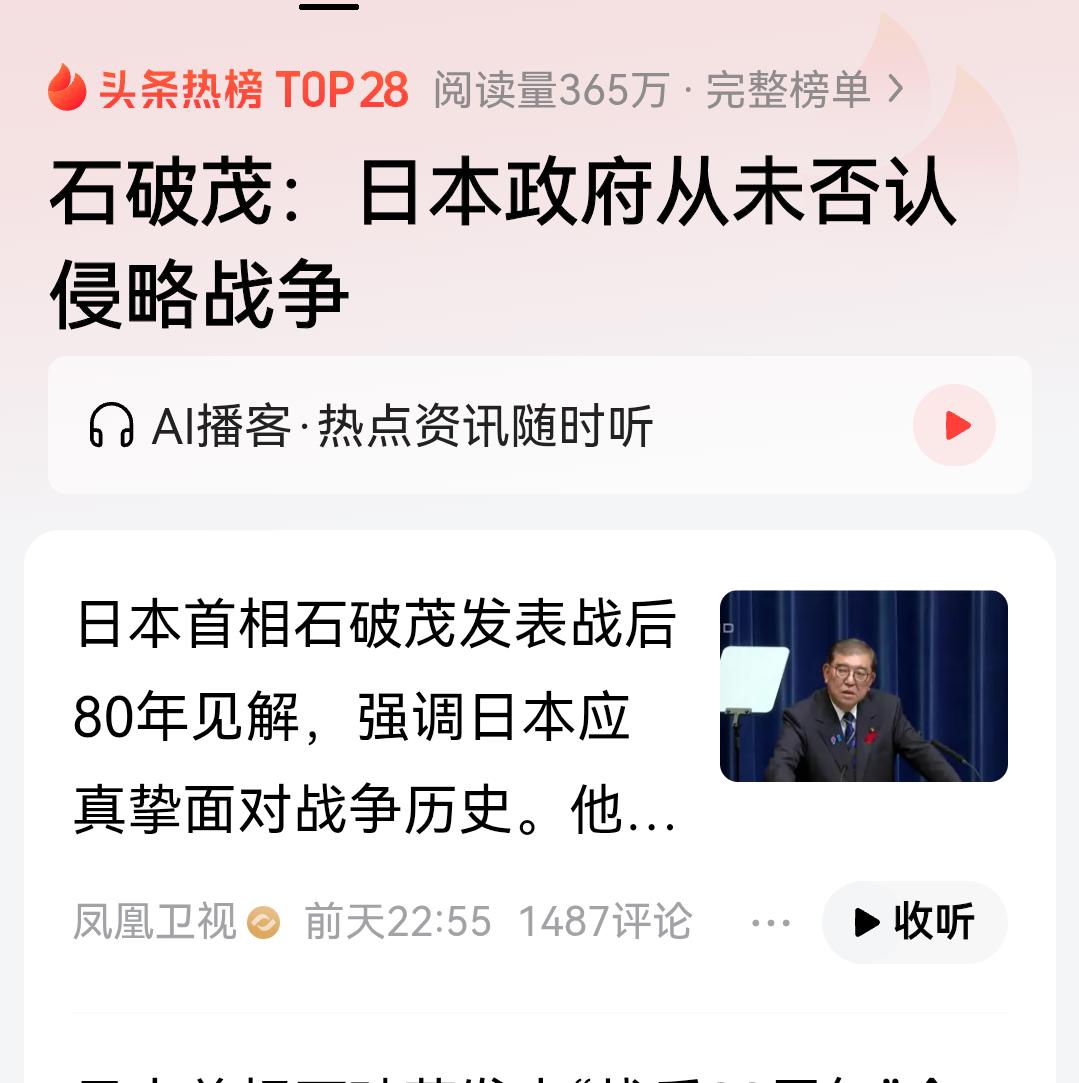Open the Phoenix TV article about Ishiba's statement

point(376,718)
